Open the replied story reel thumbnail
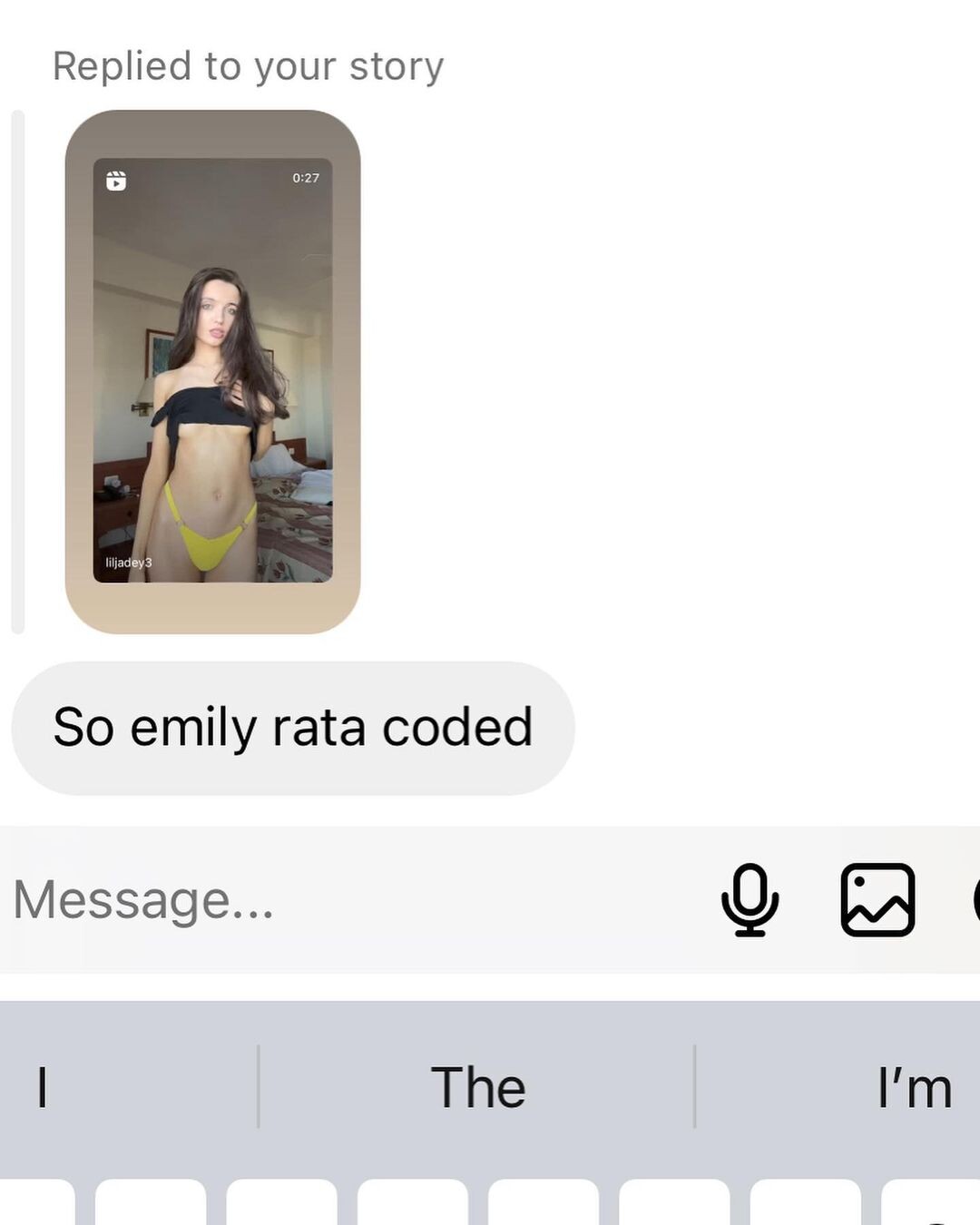 [212, 372]
